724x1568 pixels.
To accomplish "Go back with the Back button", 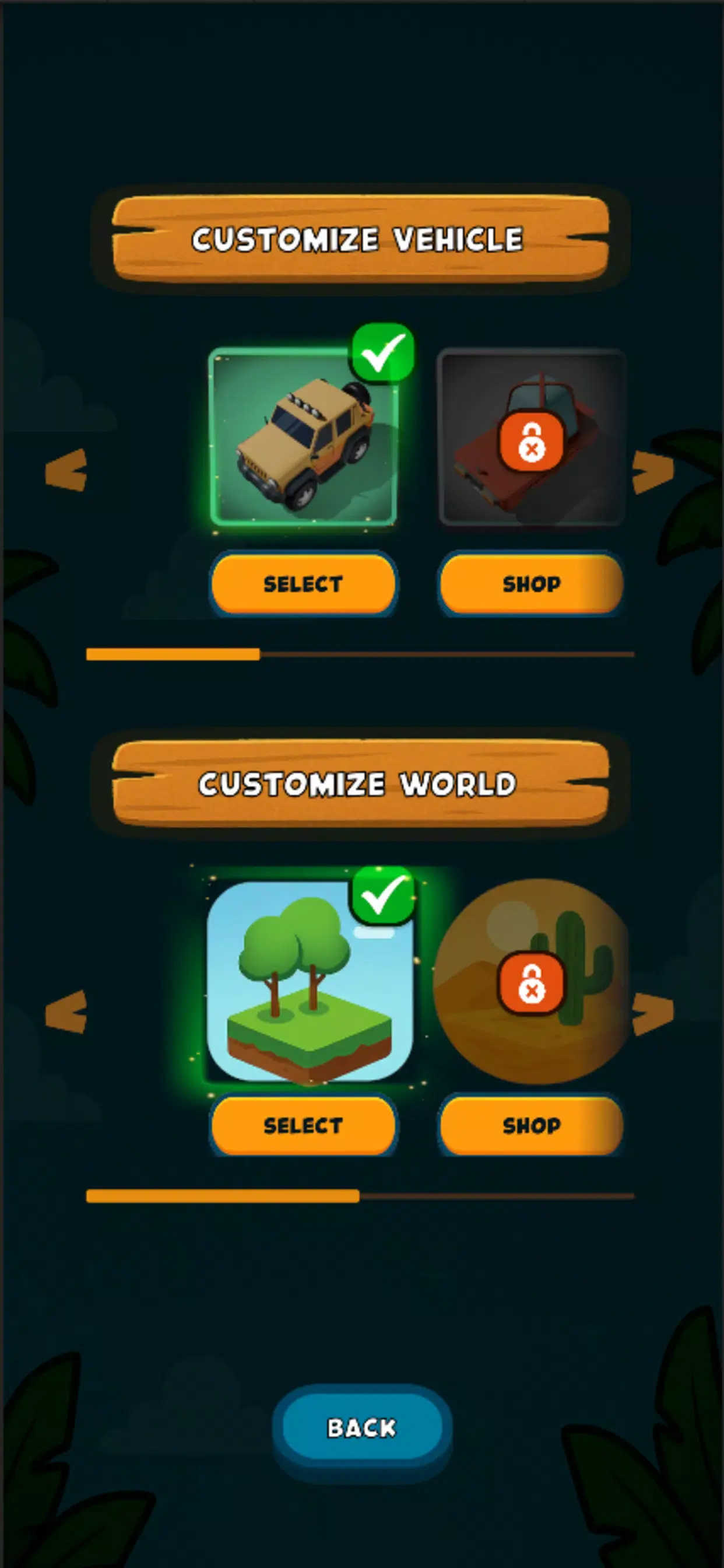I will (362, 1428).
